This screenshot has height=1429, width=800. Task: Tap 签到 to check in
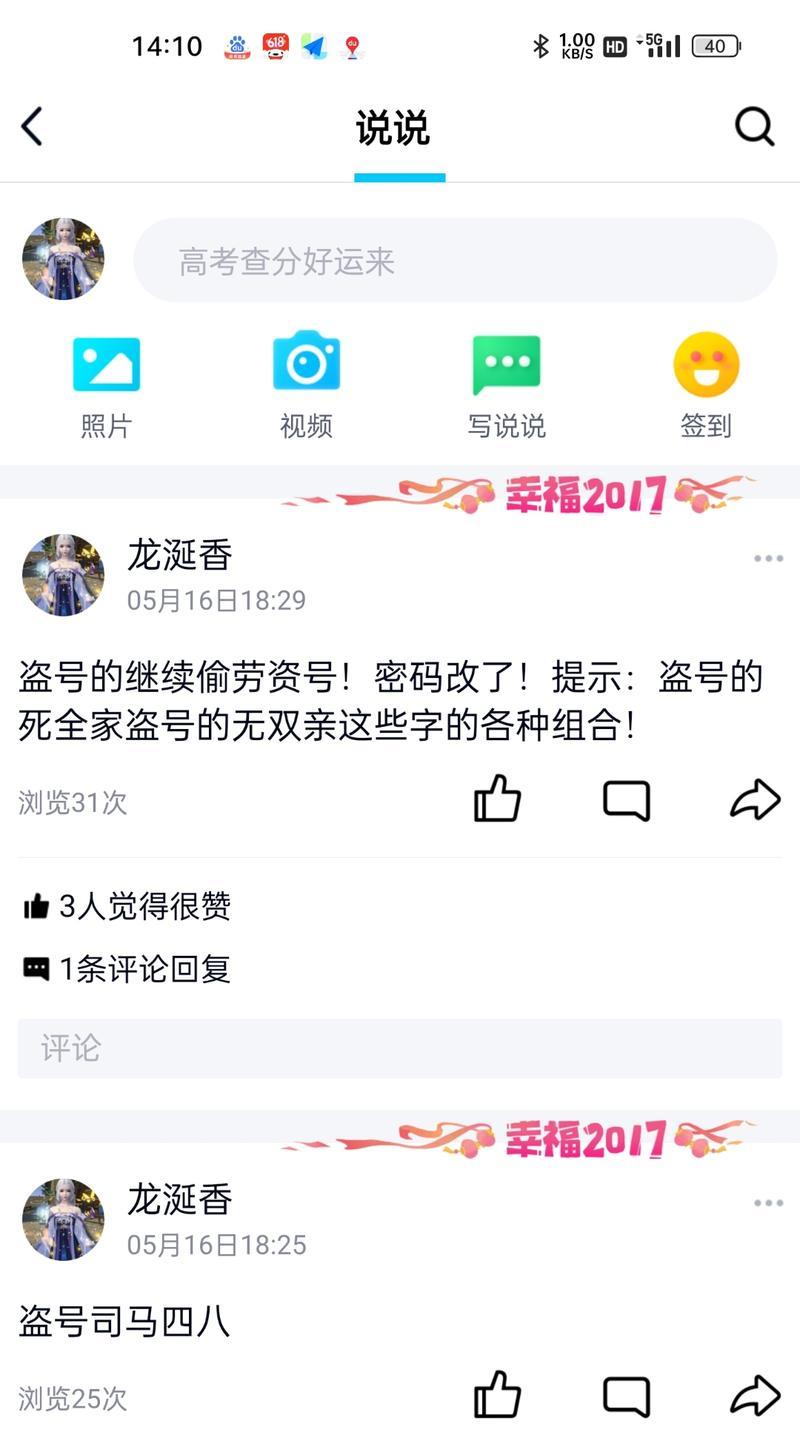(x=706, y=385)
